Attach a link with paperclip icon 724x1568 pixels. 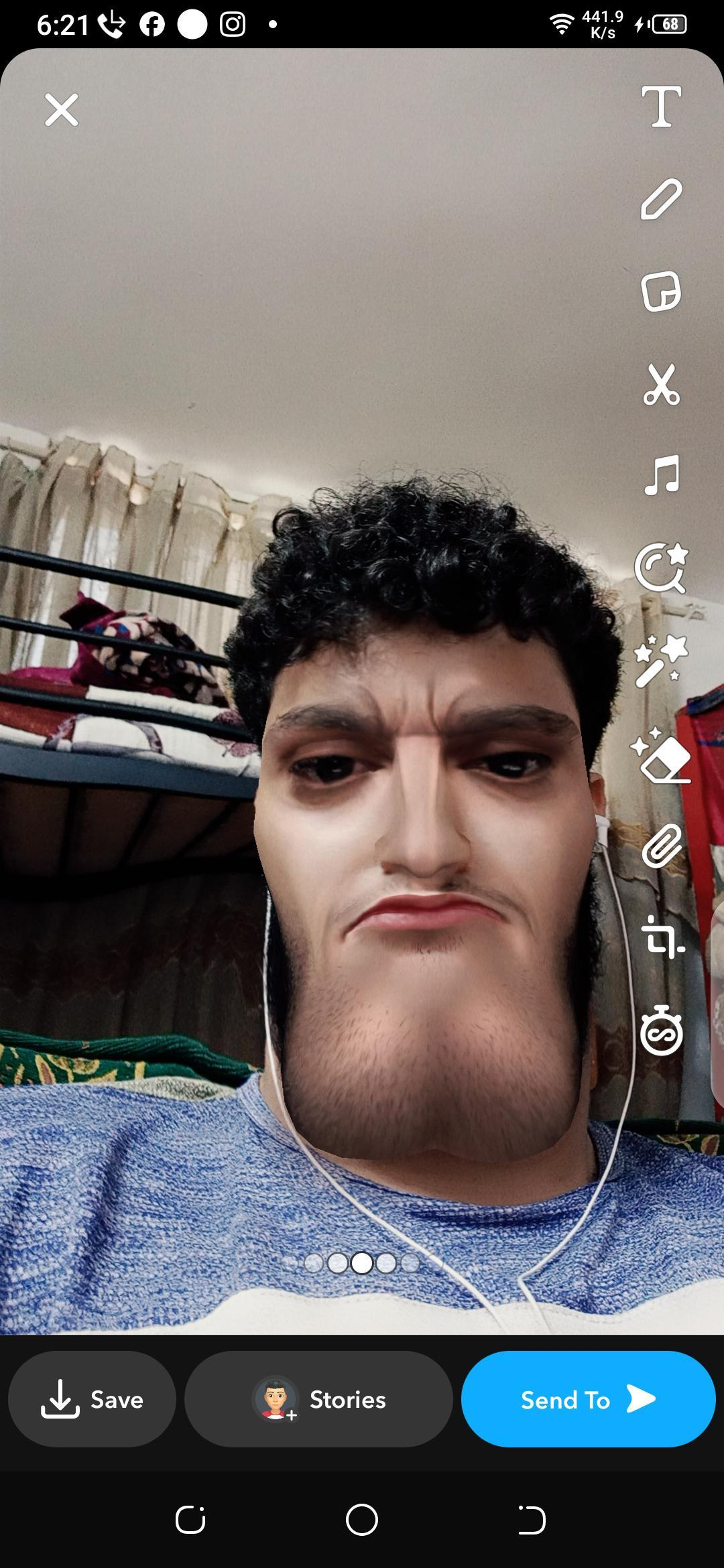(661, 846)
